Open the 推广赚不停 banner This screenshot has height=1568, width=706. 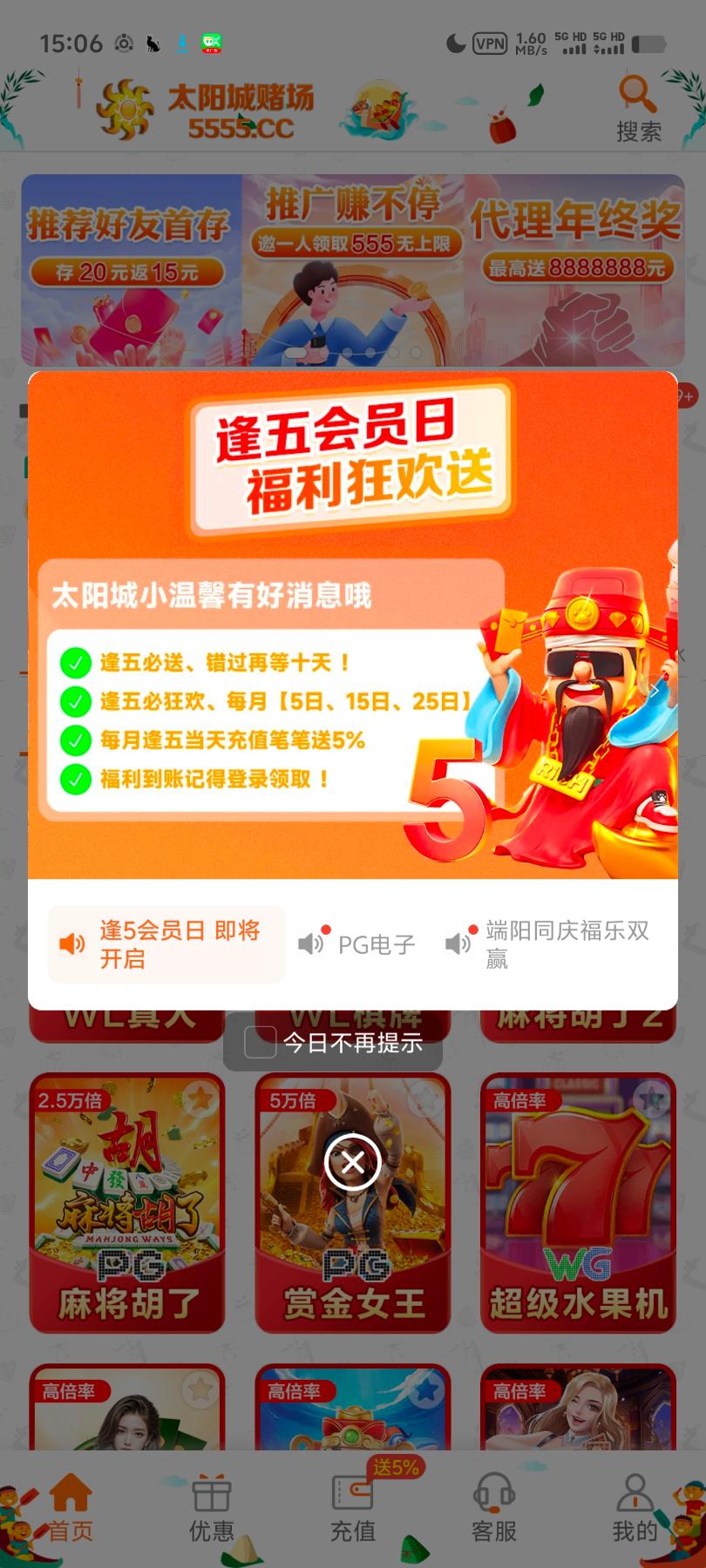(353, 270)
